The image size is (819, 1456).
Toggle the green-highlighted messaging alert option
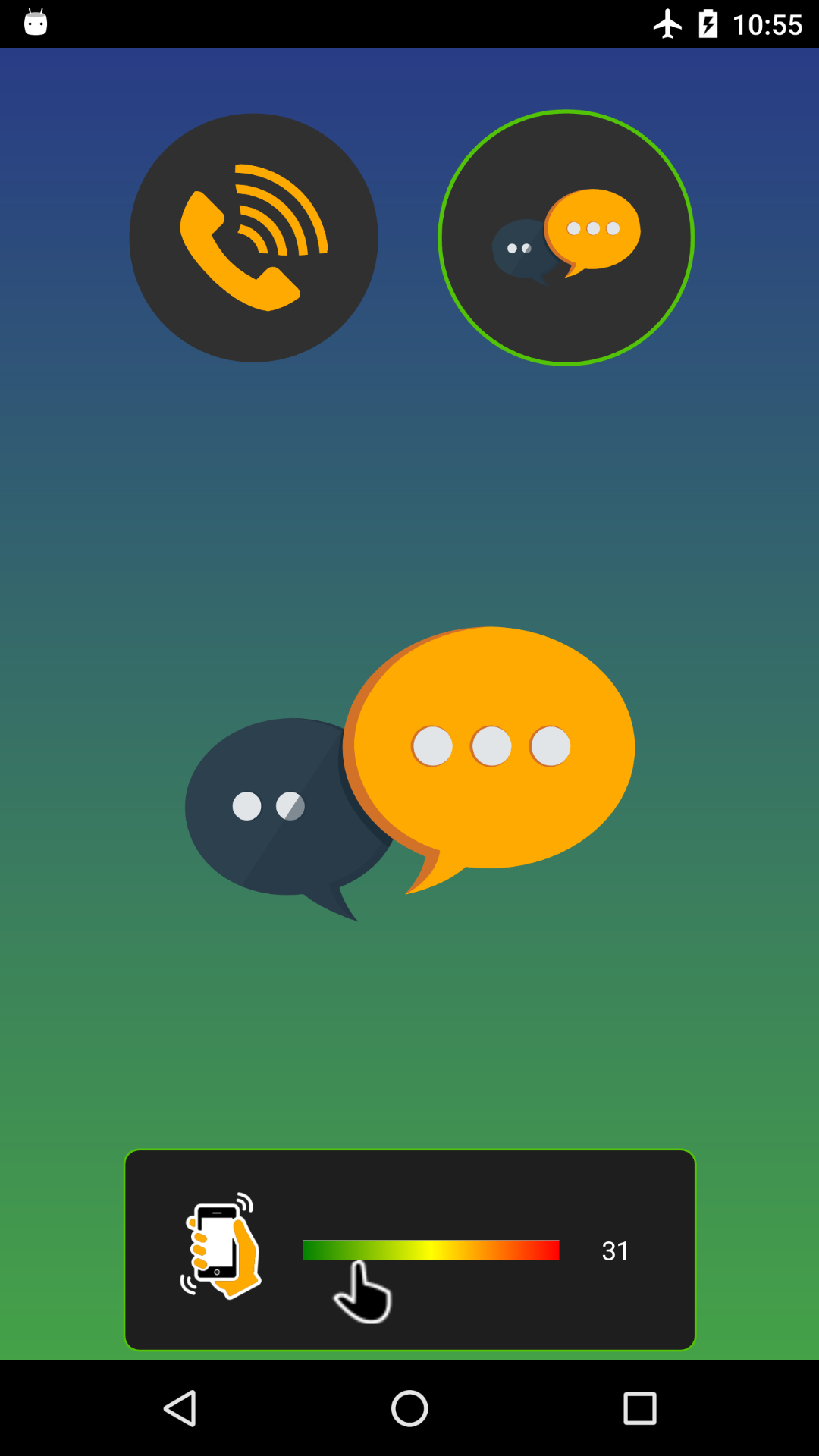pos(566,237)
